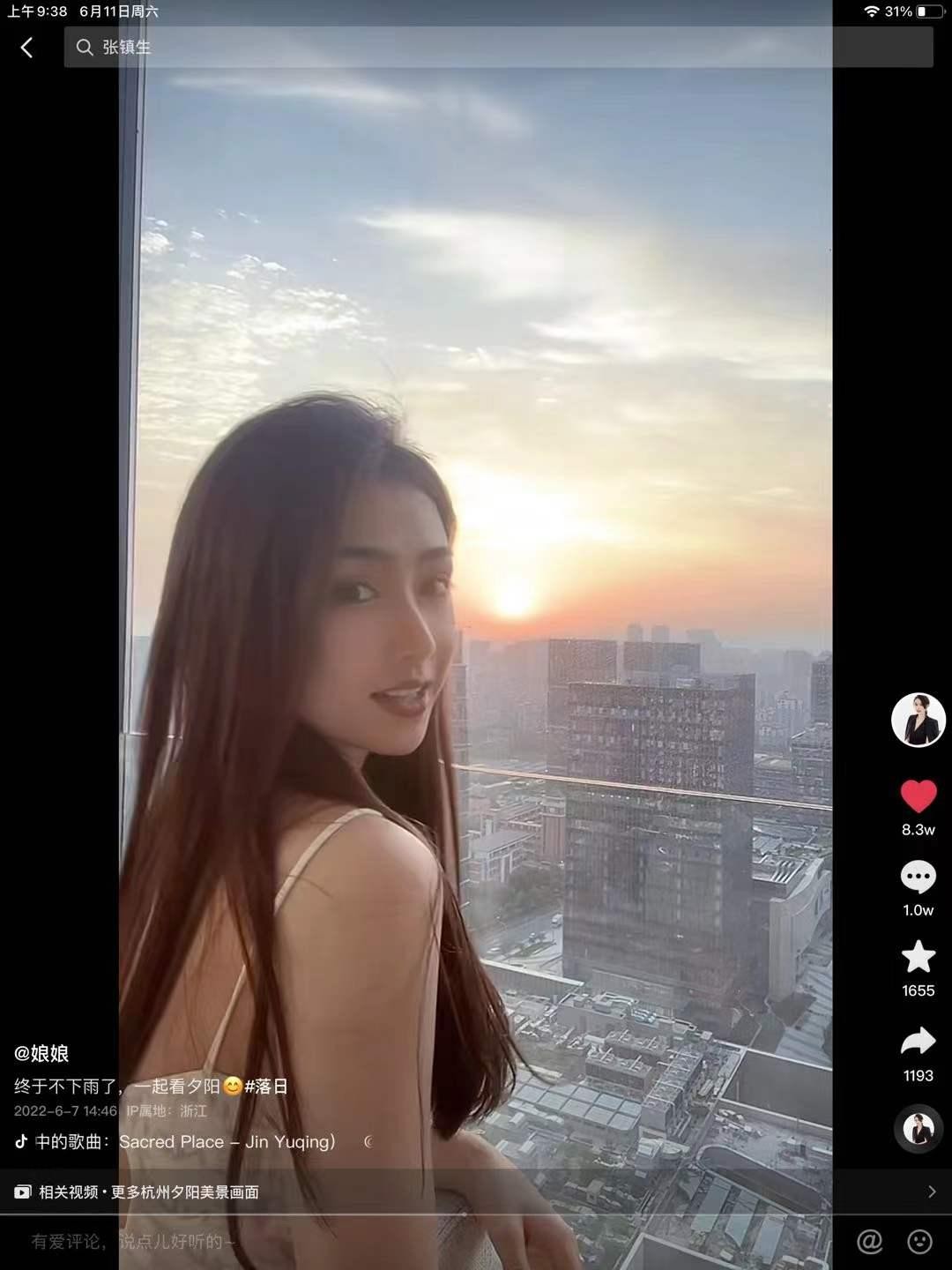This screenshot has width=952, height=1270.
Task: Go back with the top-left arrow
Action: pos(26,48)
